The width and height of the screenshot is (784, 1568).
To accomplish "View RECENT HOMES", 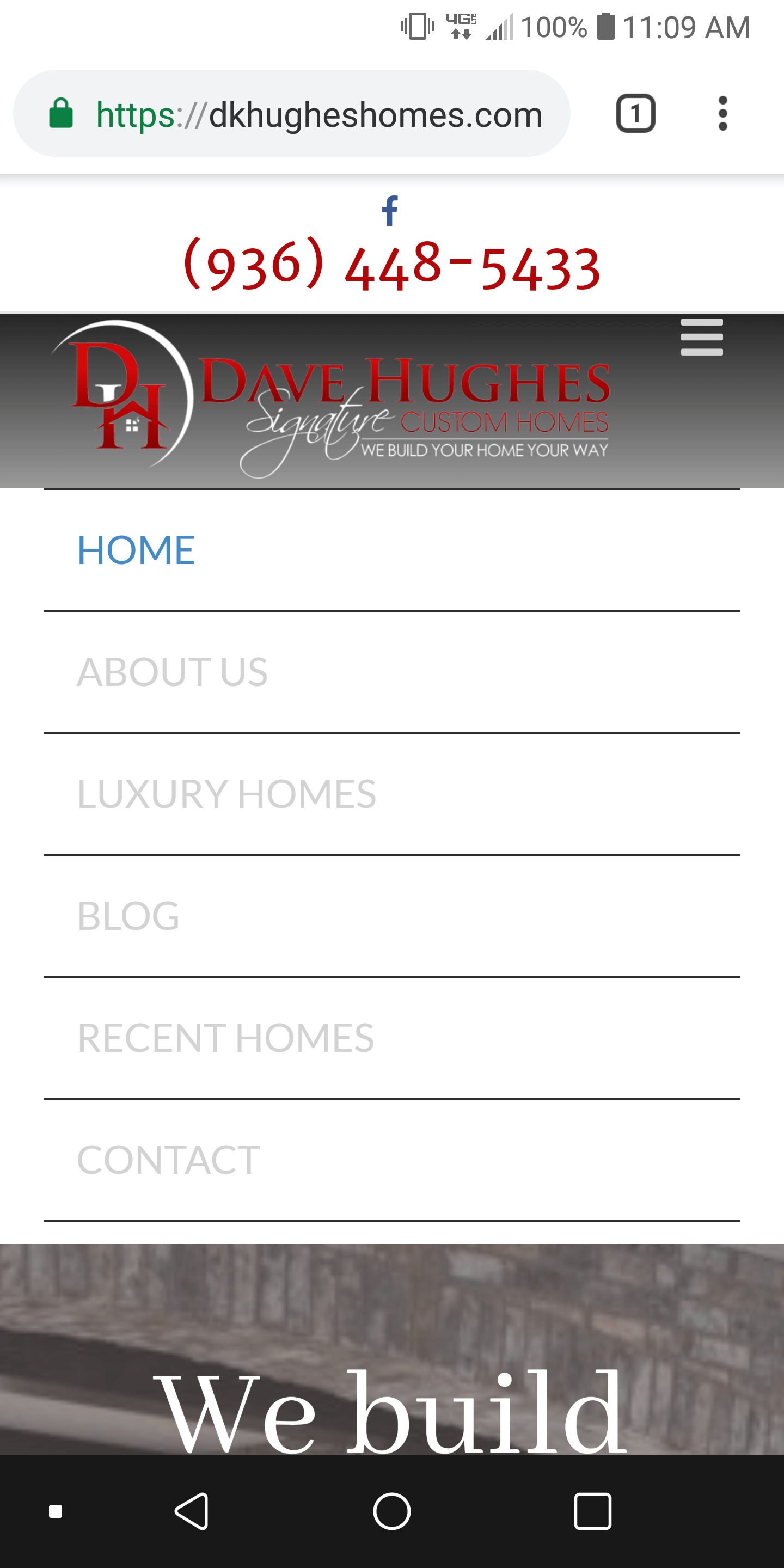I will (392, 1038).
